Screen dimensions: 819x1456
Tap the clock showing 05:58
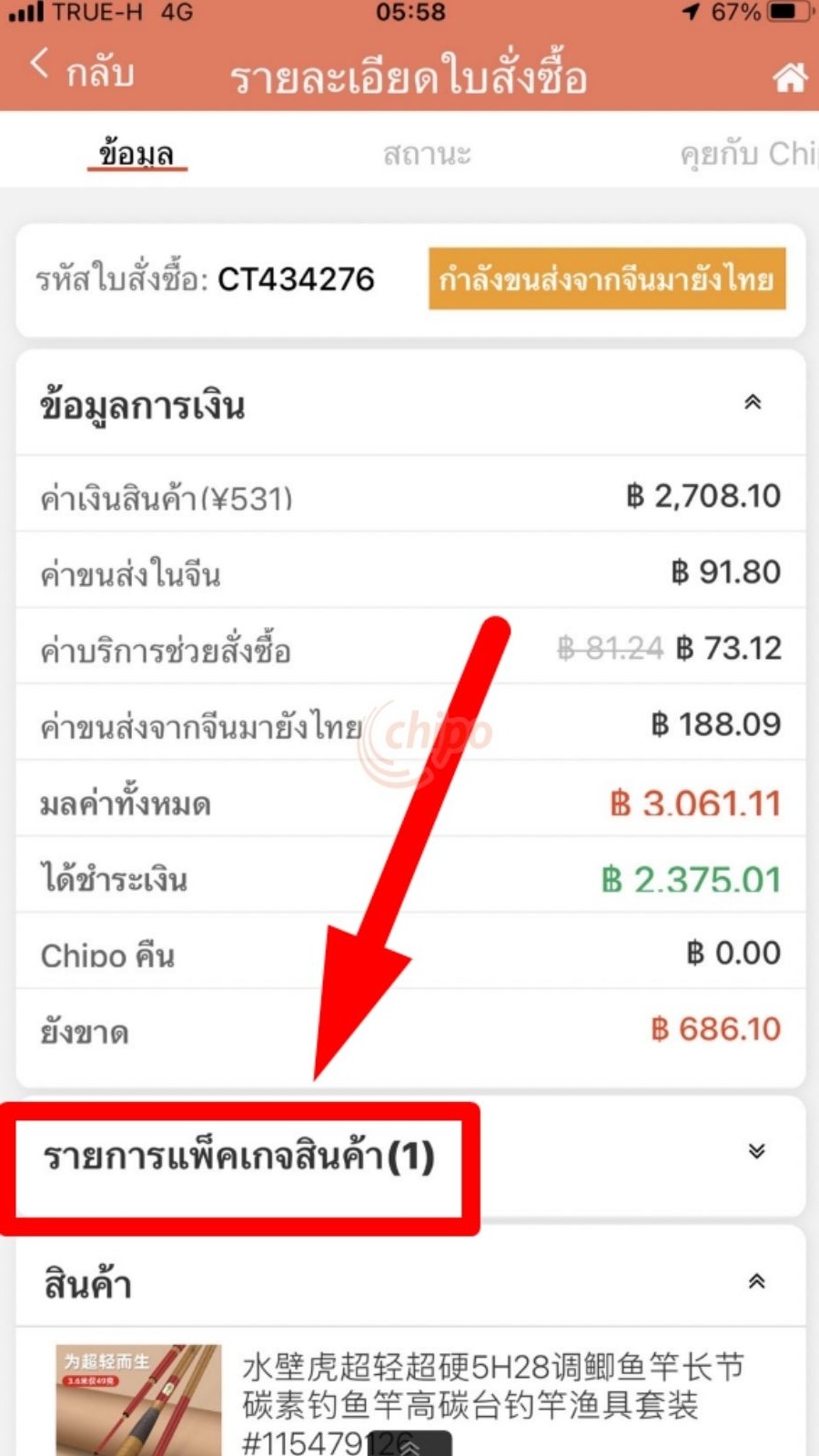[x=409, y=13]
